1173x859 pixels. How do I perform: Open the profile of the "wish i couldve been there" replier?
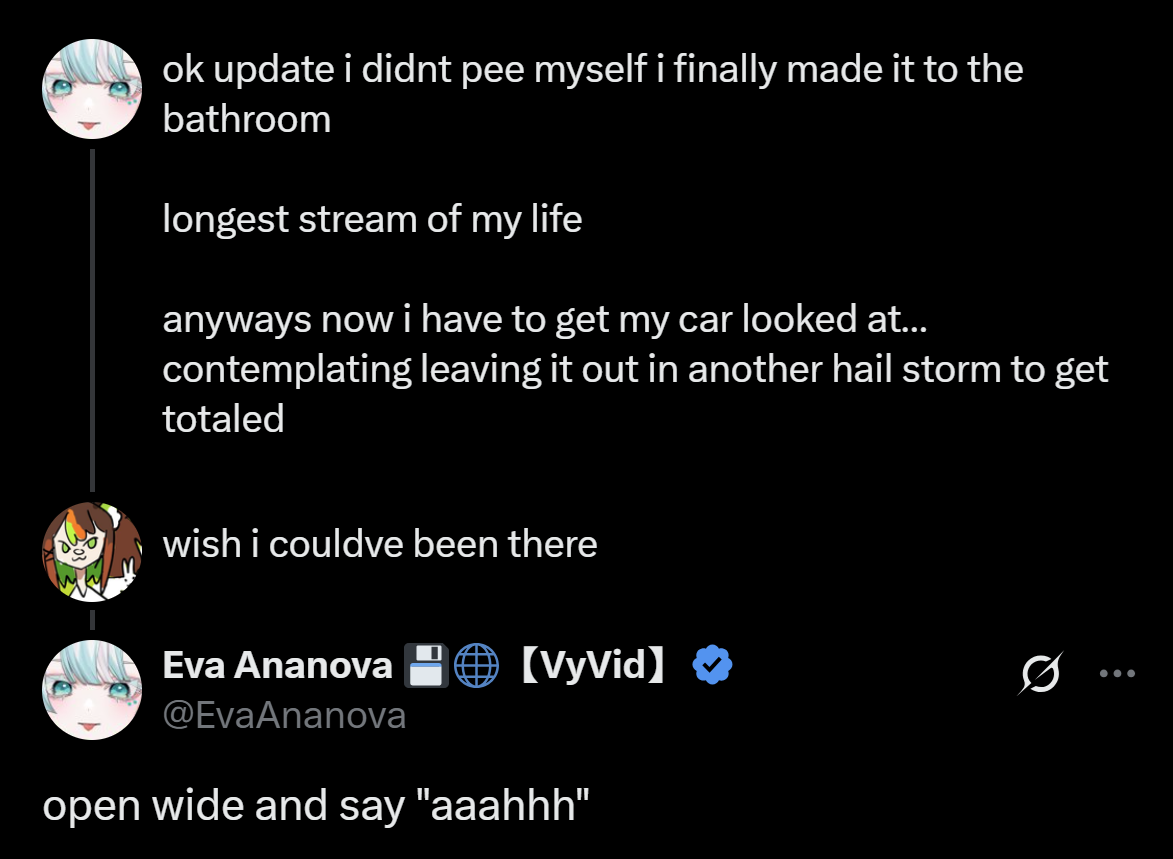click(x=92, y=552)
